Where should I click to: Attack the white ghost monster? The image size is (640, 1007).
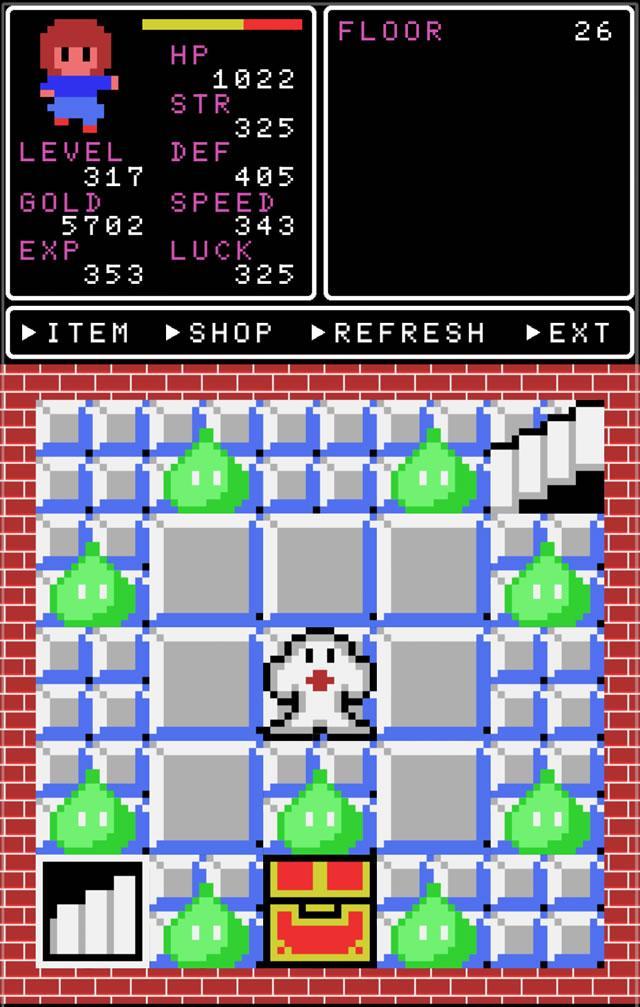coord(319,684)
